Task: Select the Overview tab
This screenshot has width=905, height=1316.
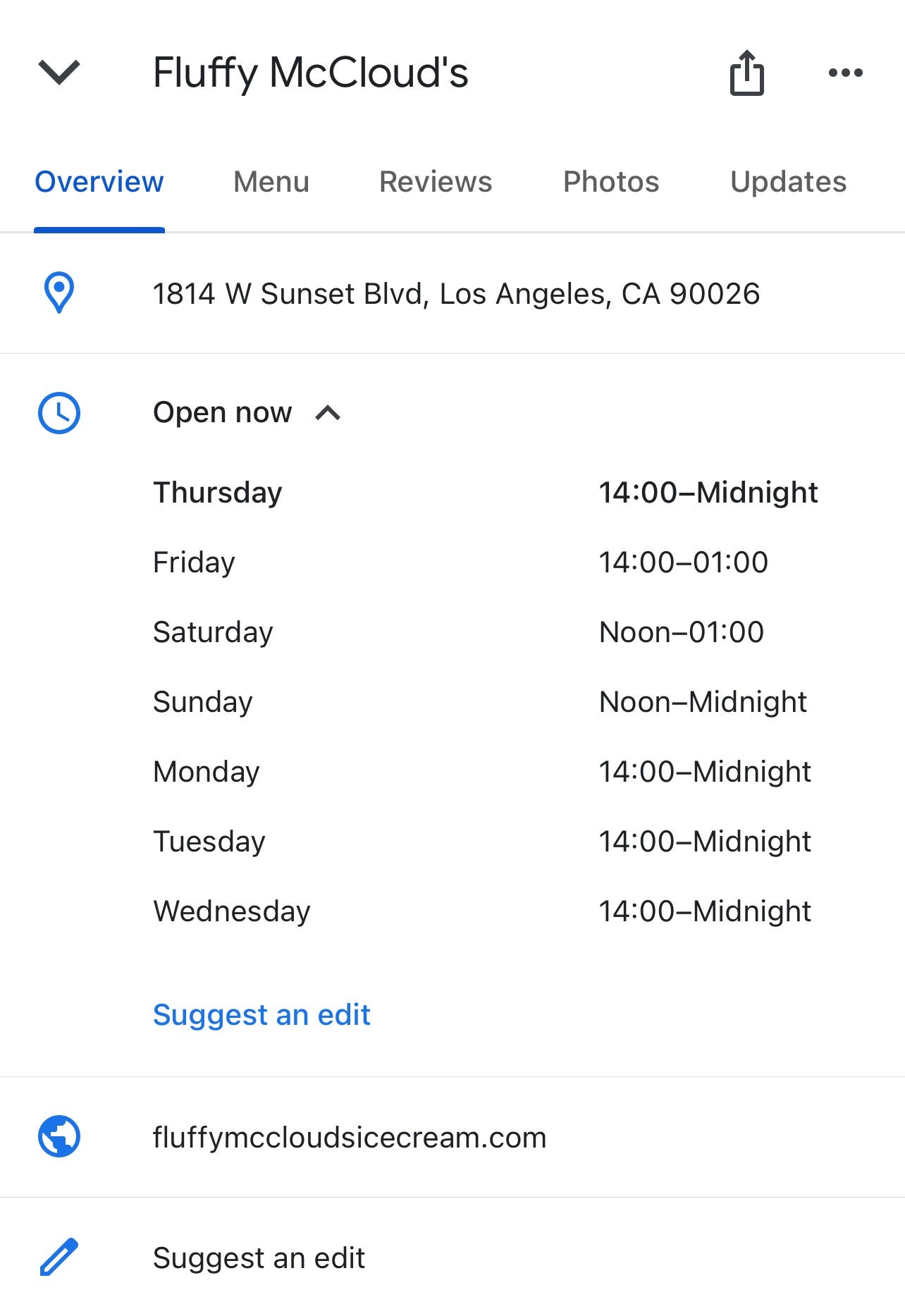Action: click(x=99, y=182)
